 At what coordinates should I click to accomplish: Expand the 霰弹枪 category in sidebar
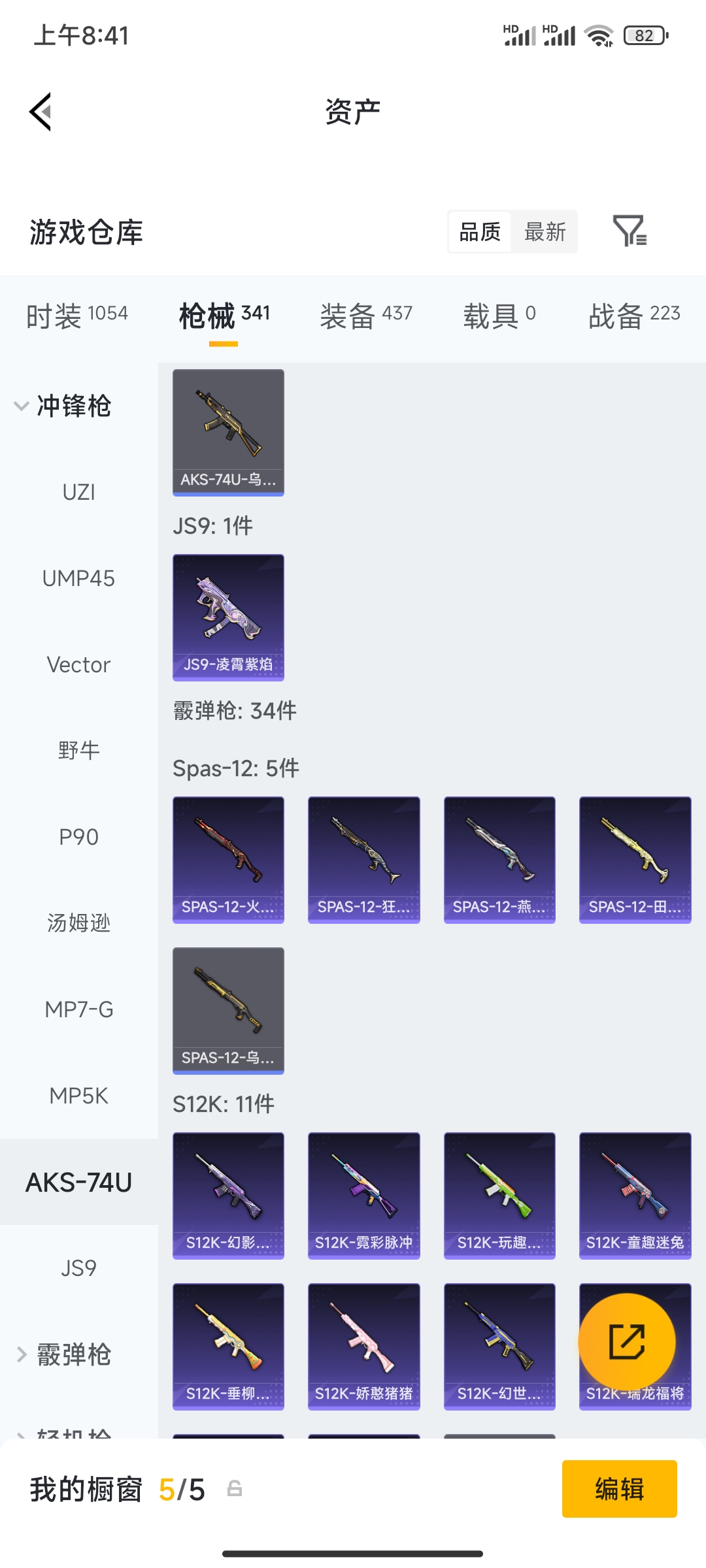[x=63, y=1354]
